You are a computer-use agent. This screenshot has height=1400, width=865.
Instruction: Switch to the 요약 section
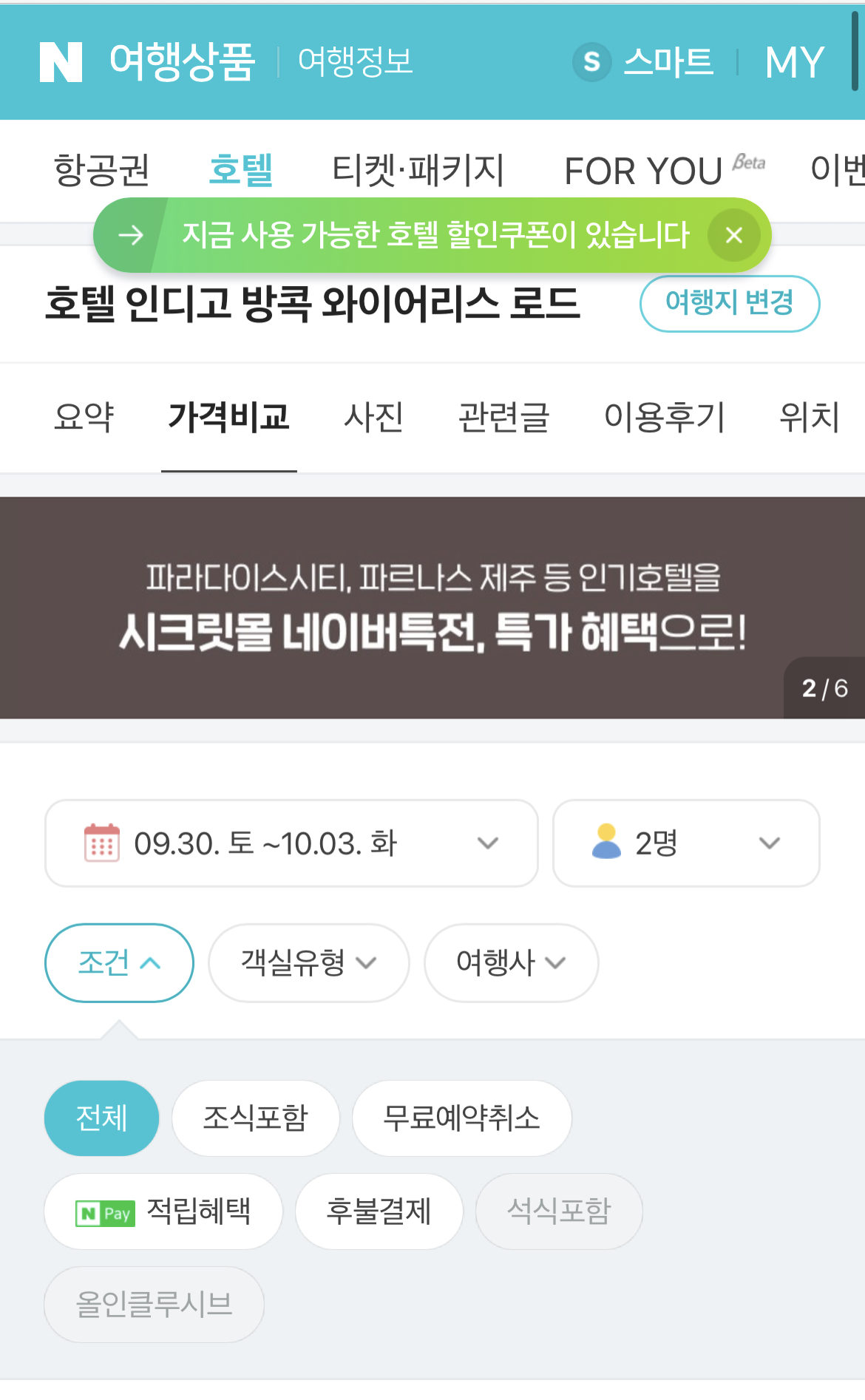coord(84,417)
